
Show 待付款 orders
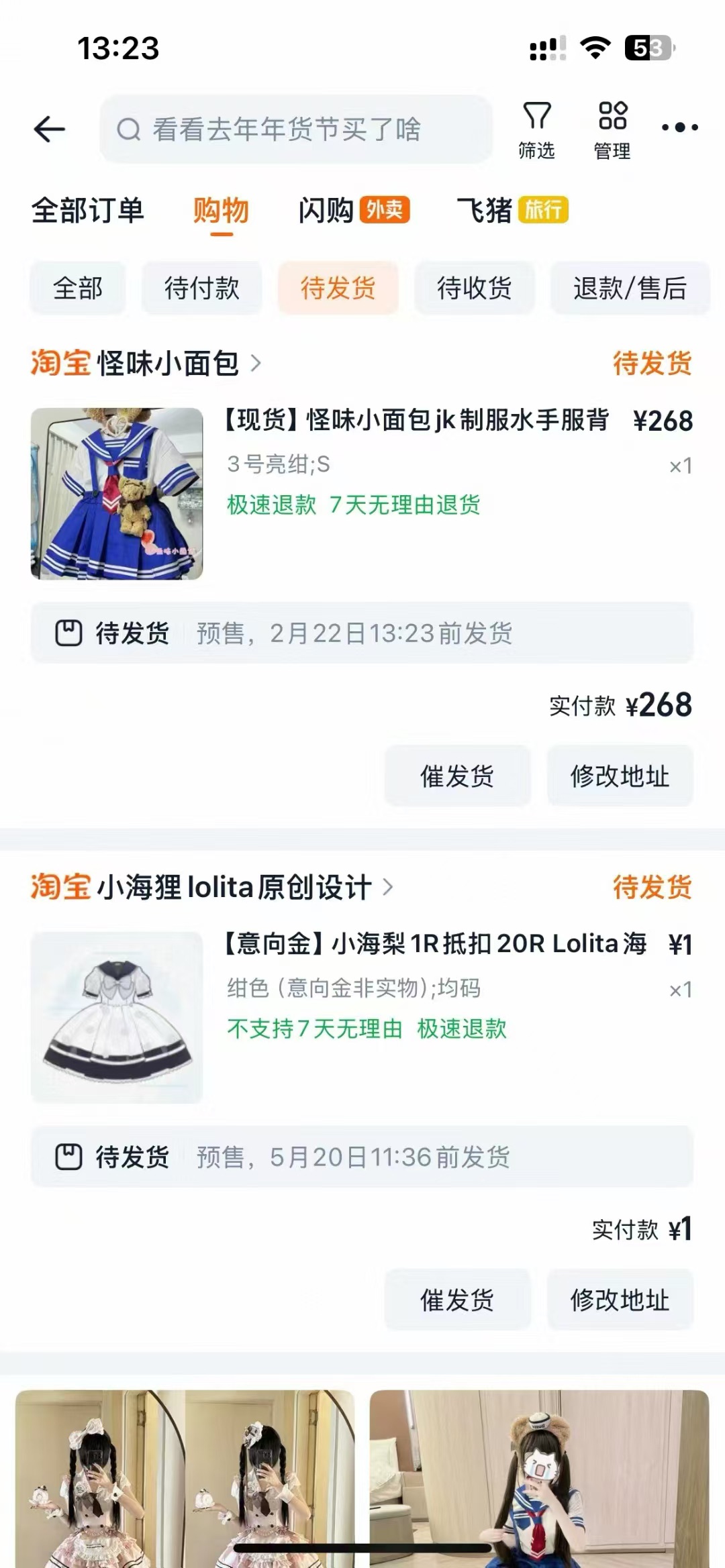pos(201,289)
